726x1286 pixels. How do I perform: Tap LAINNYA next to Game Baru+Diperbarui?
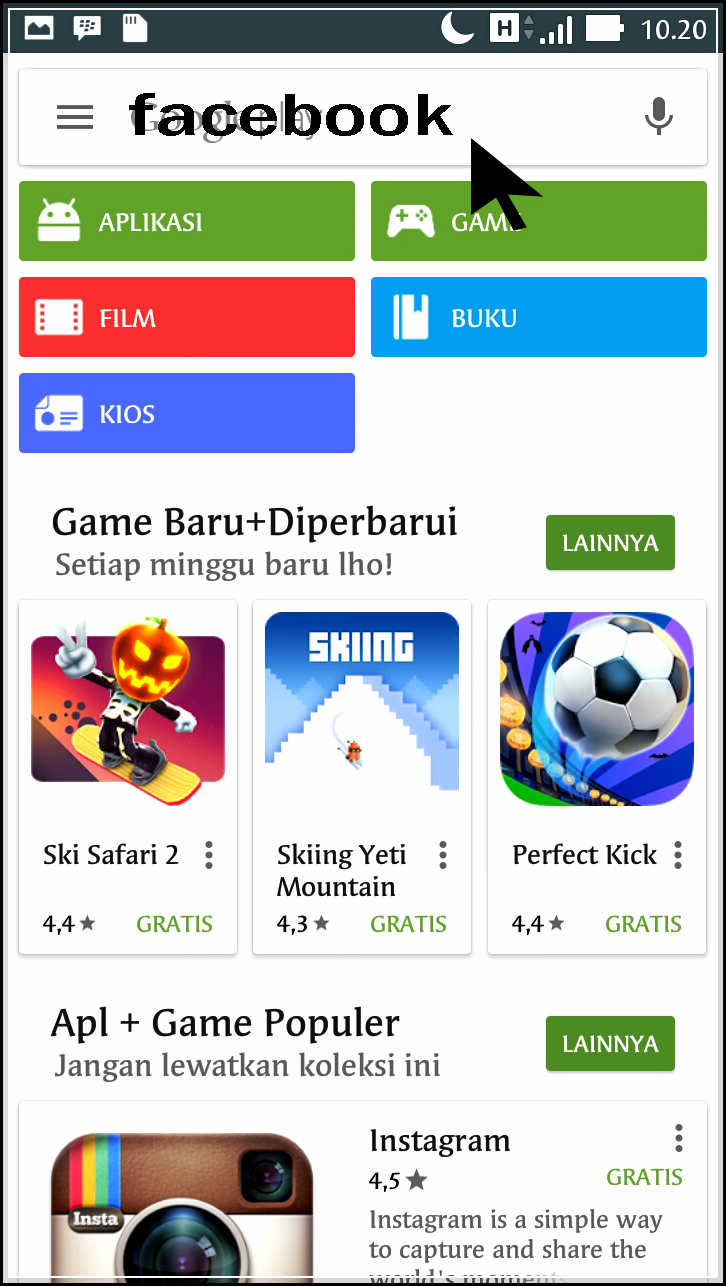point(610,543)
